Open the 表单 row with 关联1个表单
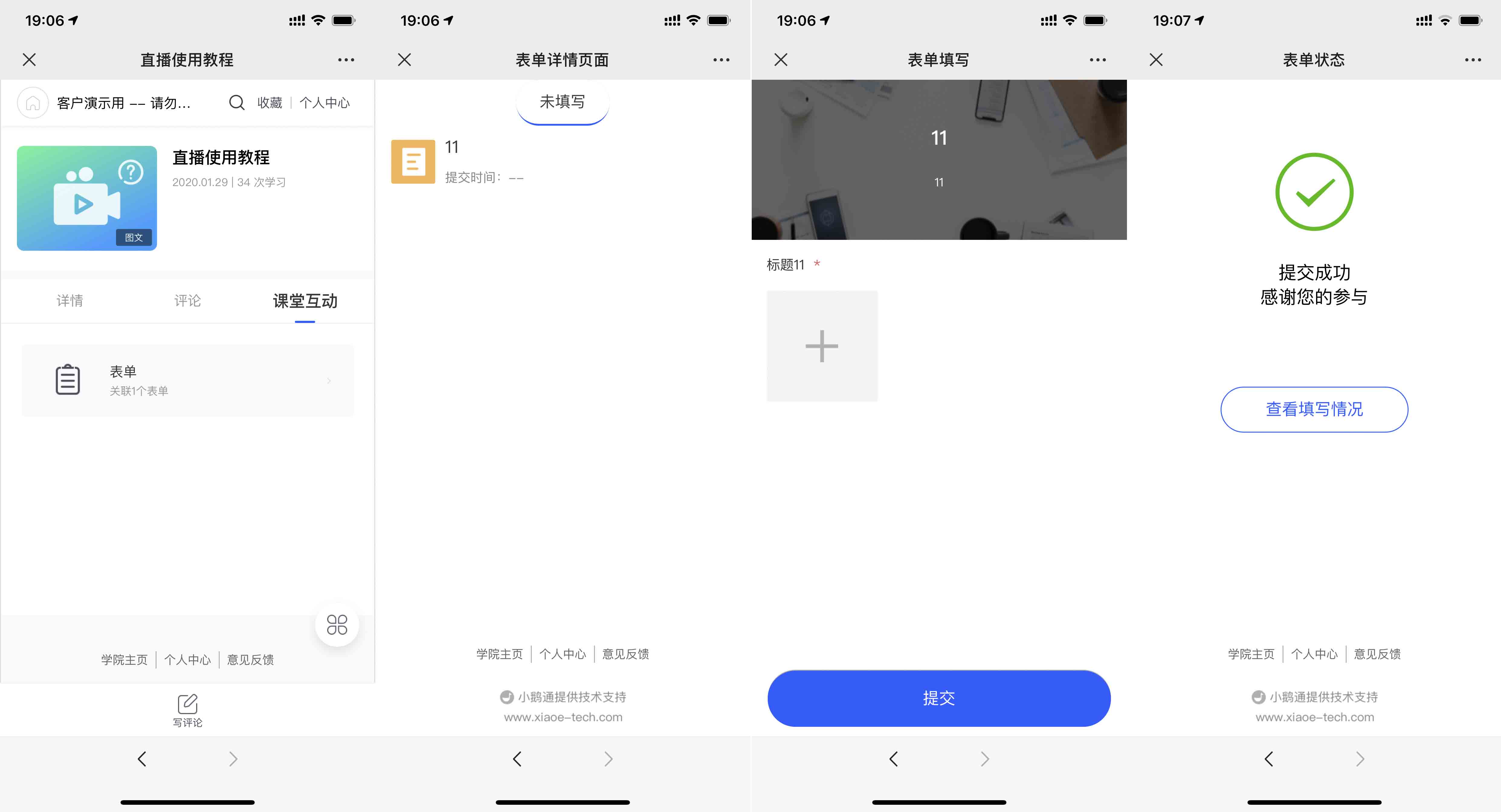This screenshot has width=1501, height=812. (188, 380)
